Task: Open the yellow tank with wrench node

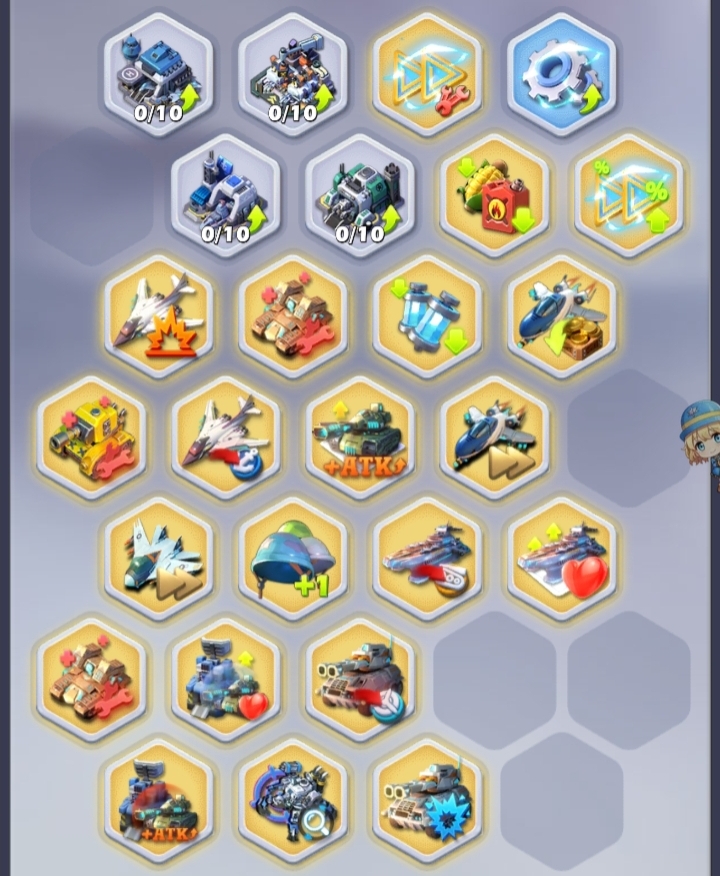Action: pos(92,437)
